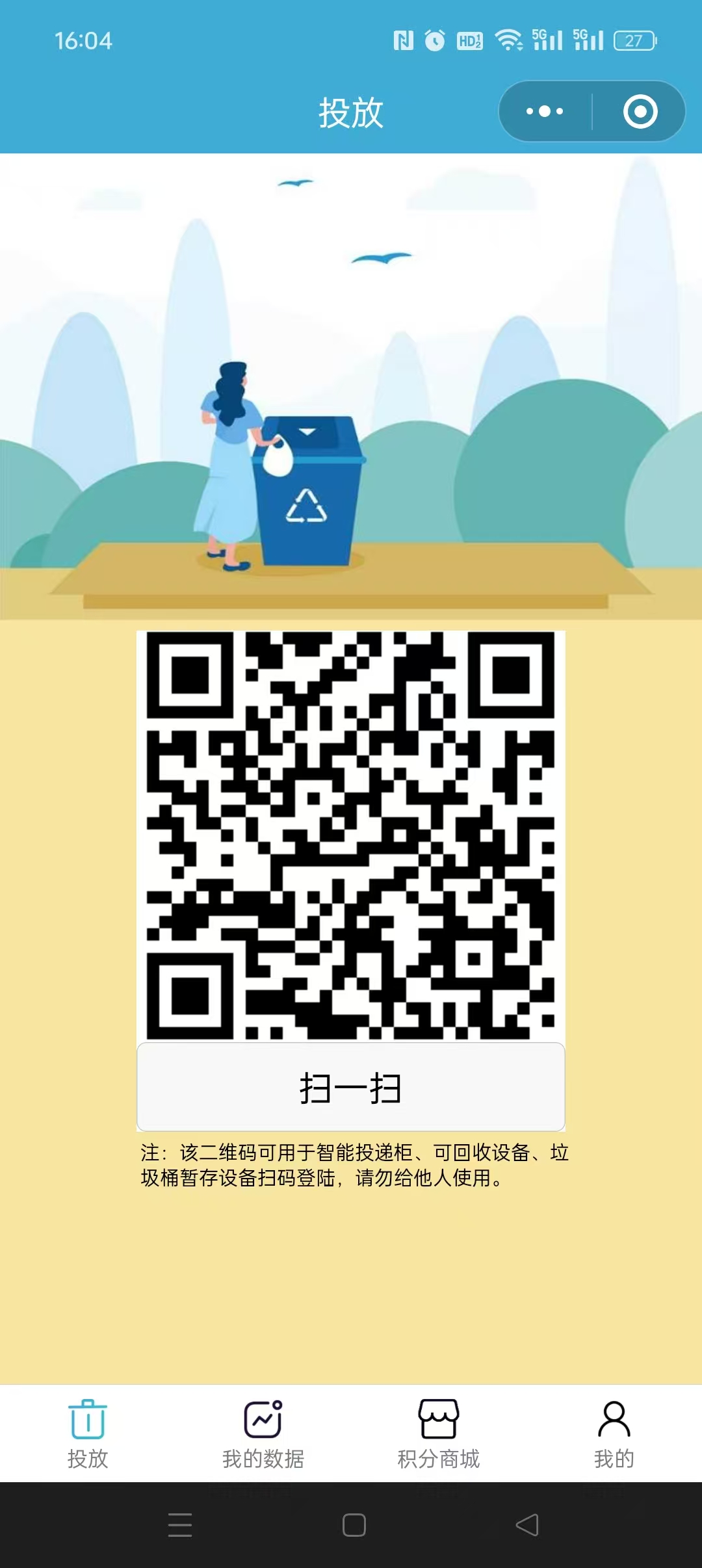Switch to the 投放 tab
The image size is (702, 1568).
tap(88, 1433)
